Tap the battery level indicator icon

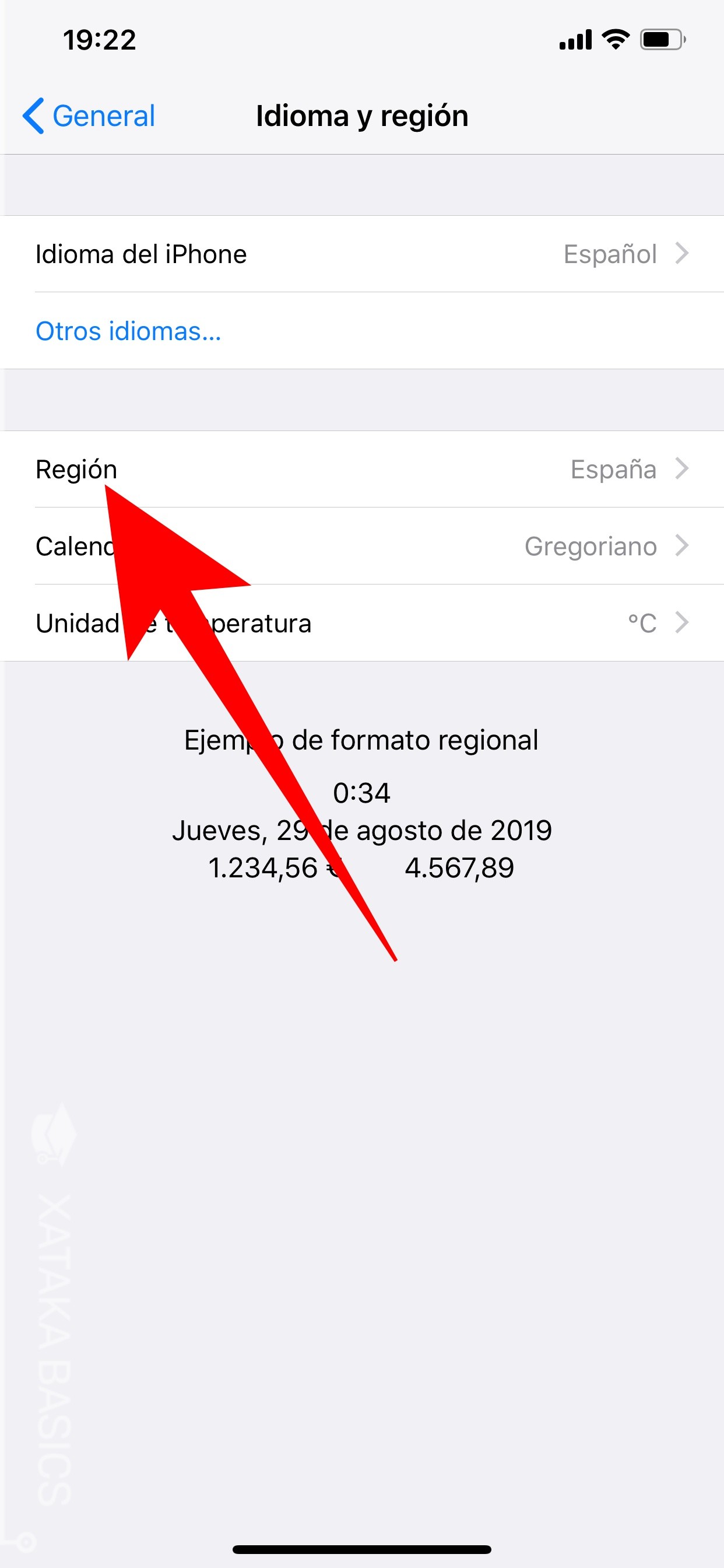click(x=660, y=40)
